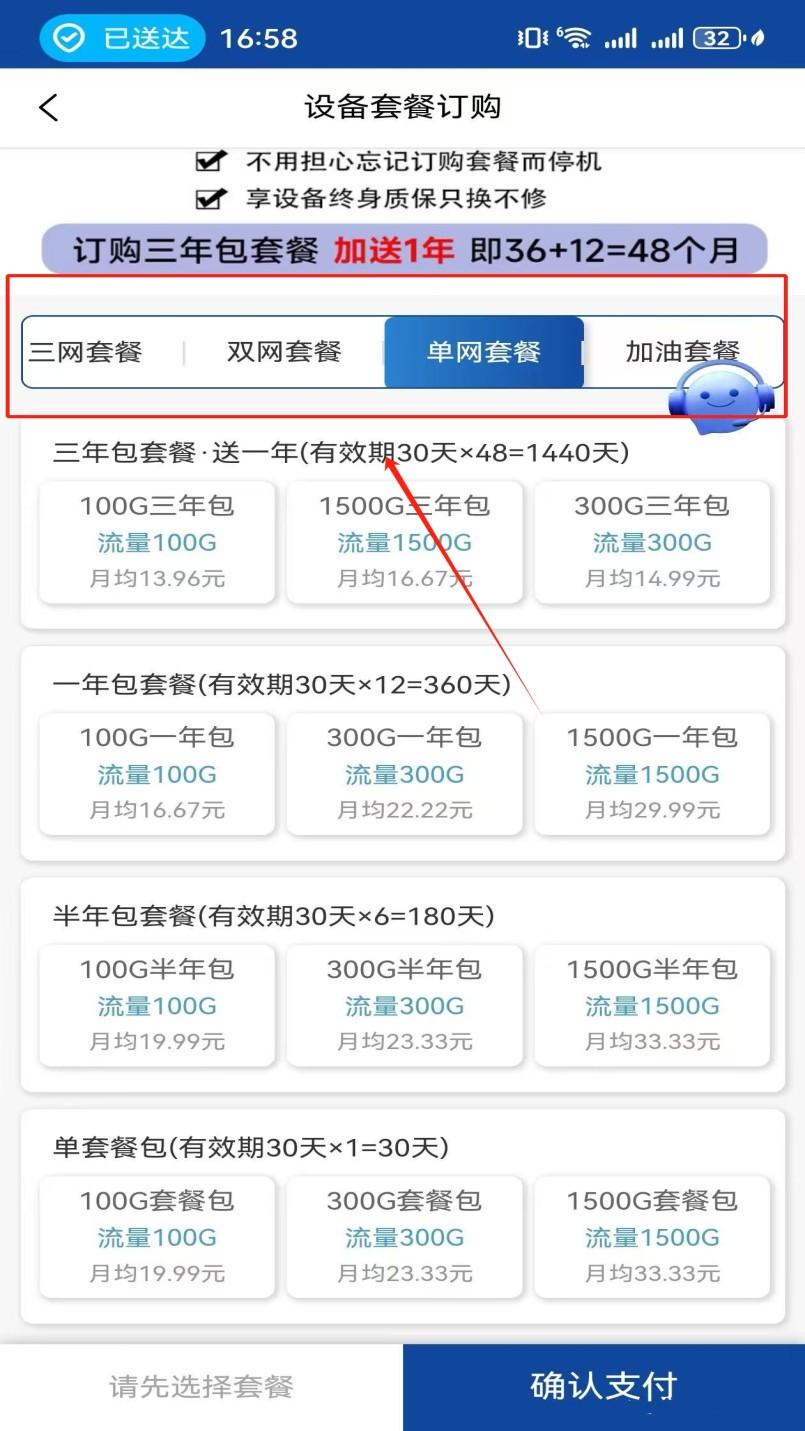The height and width of the screenshot is (1431, 805).
Task: Tap the 1500G半年包 plan card
Action: [x=652, y=1004]
